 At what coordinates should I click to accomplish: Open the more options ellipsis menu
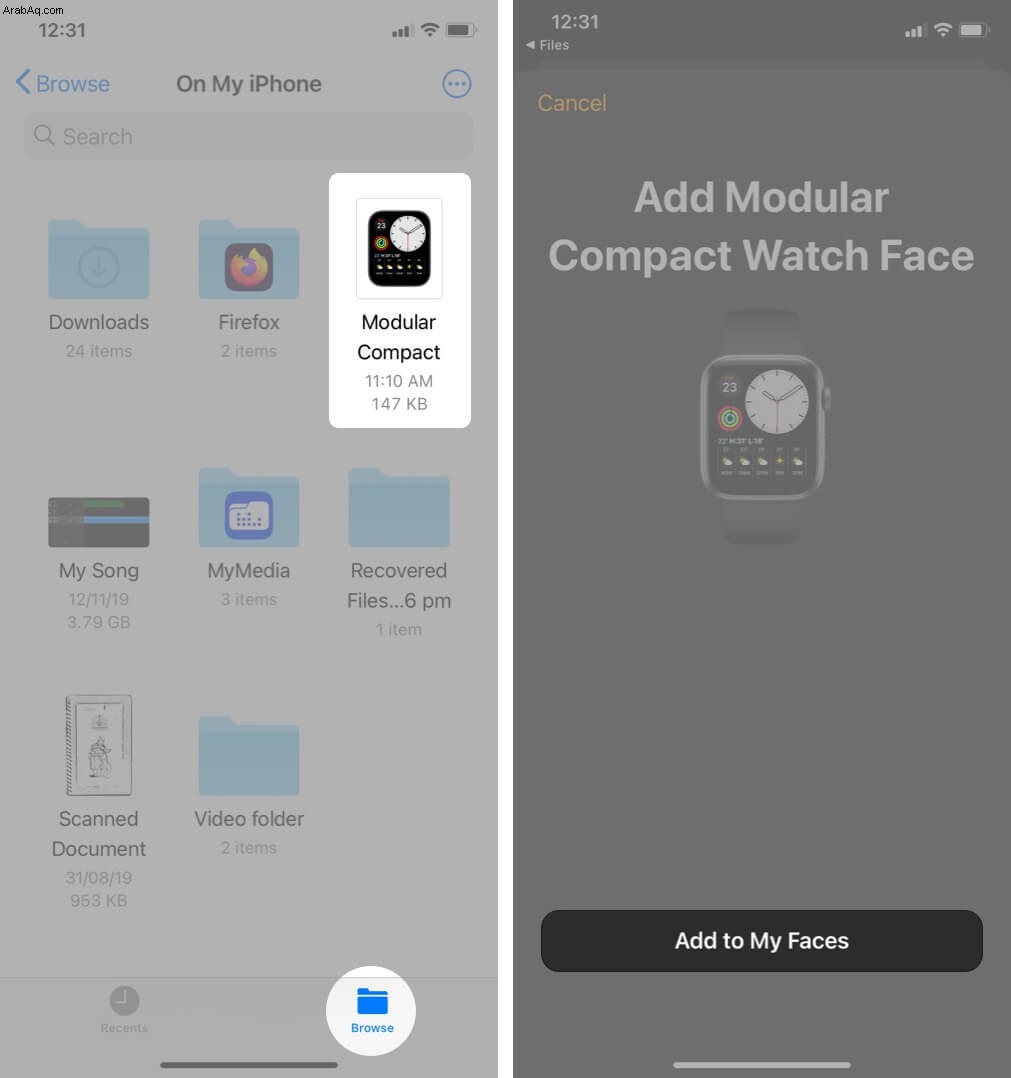point(456,84)
